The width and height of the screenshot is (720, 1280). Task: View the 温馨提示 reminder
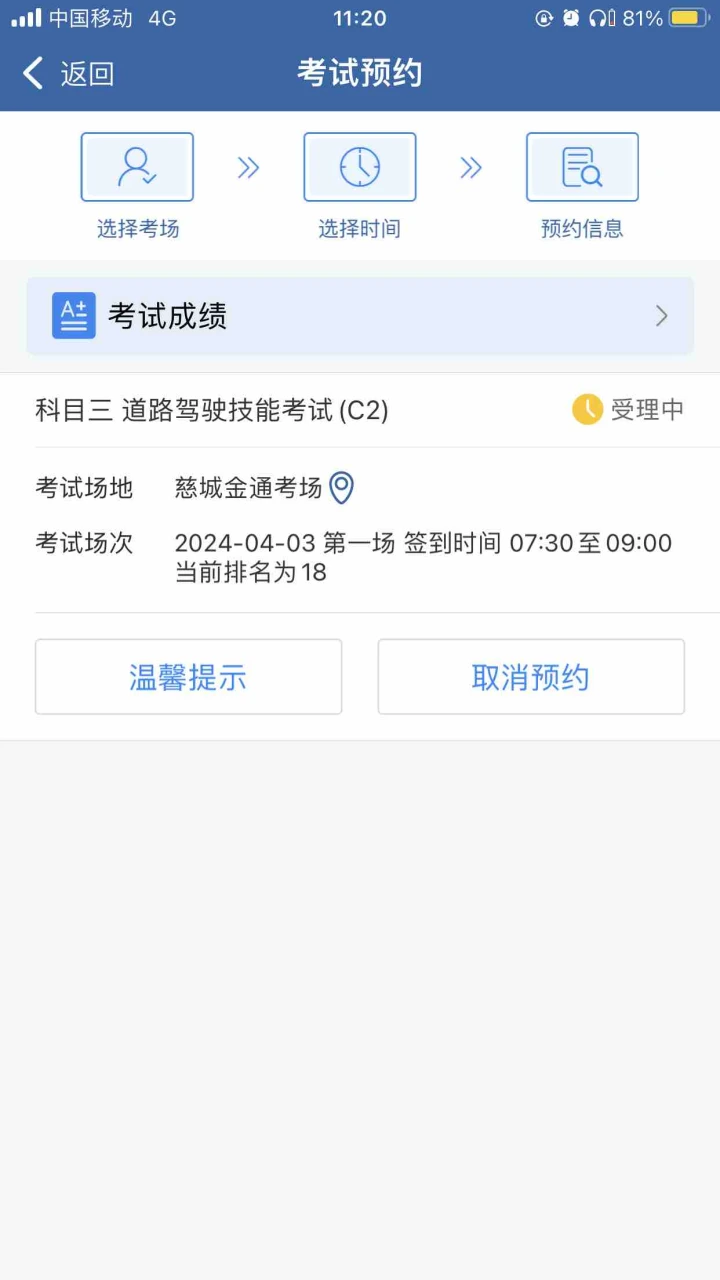[188, 677]
